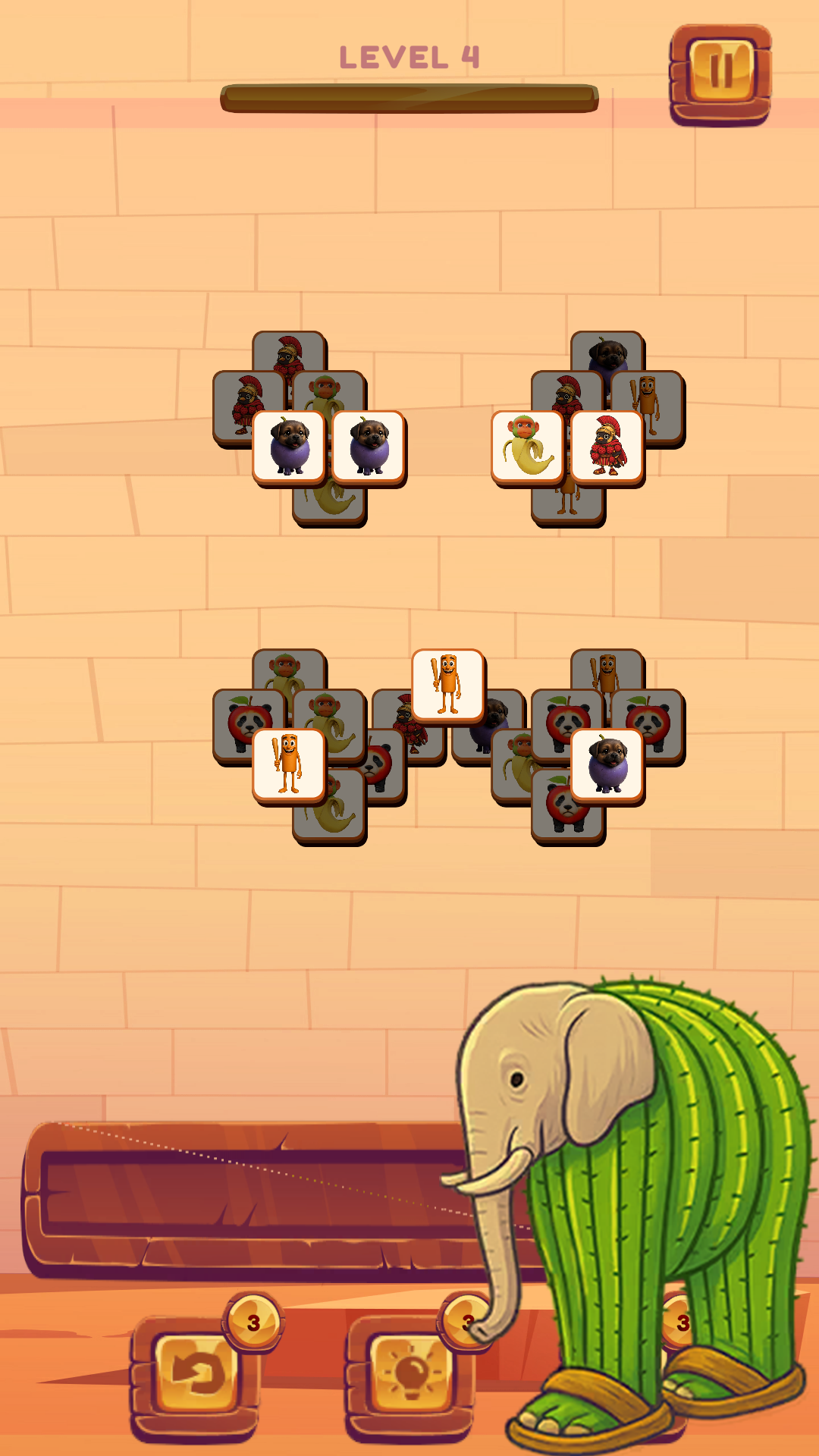Viewport: 819px width, 1456px height.
Task: Select the highlighted spartan strawberry tile
Action: click(x=607, y=447)
